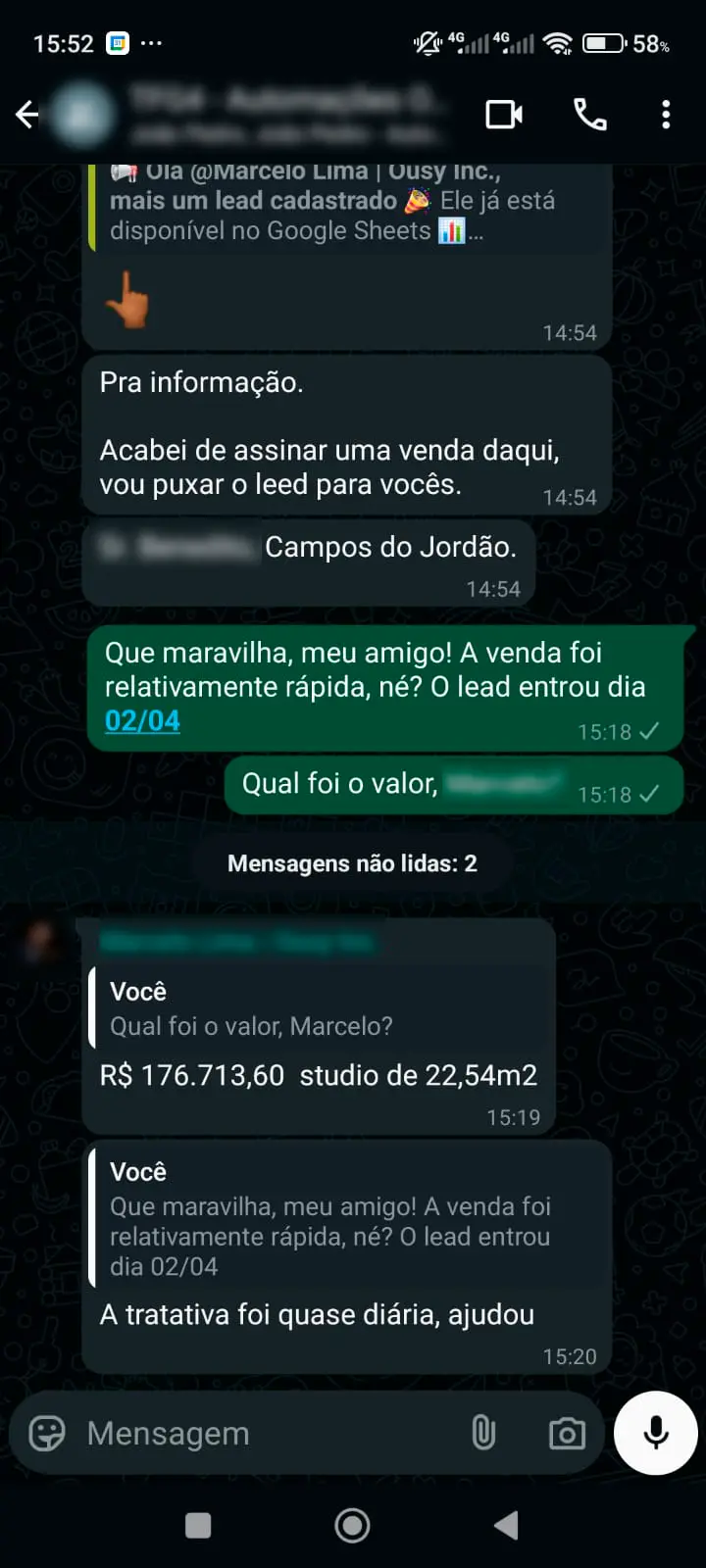Tap the green status bar app icon
The image size is (706, 1568).
[x=118, y=41]
